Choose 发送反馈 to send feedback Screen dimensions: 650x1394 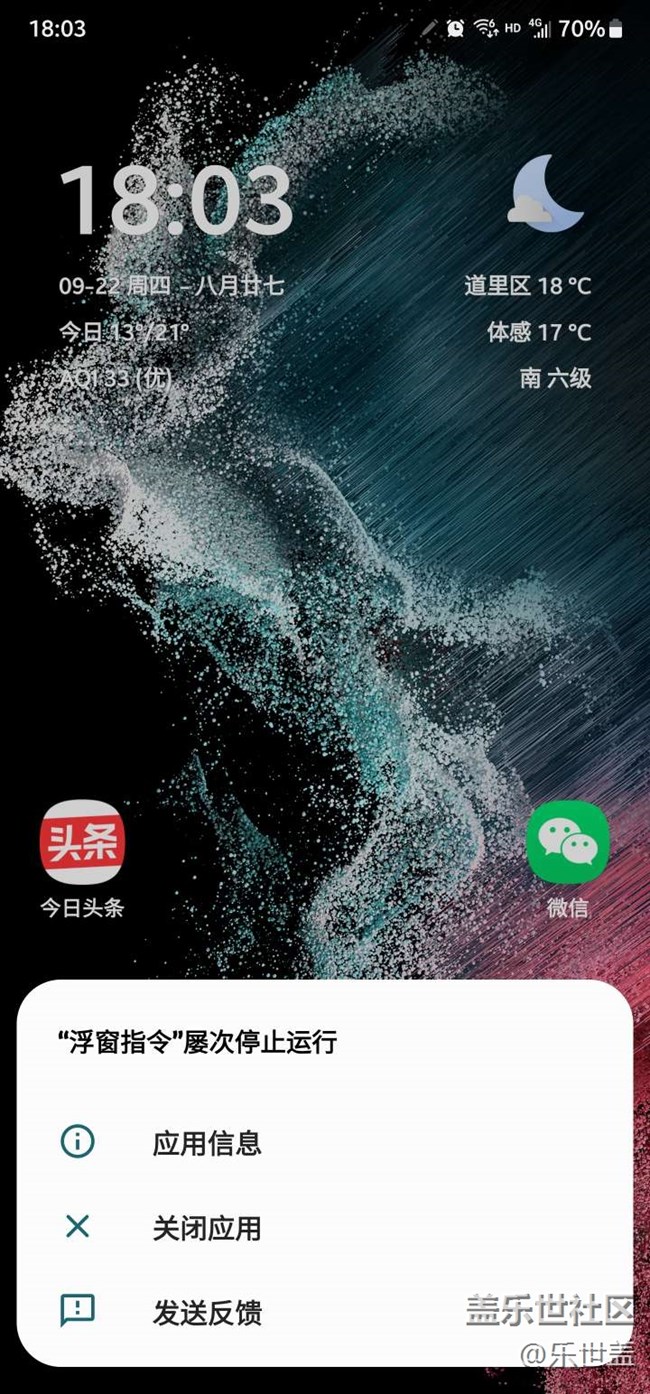pos(206,1312)
